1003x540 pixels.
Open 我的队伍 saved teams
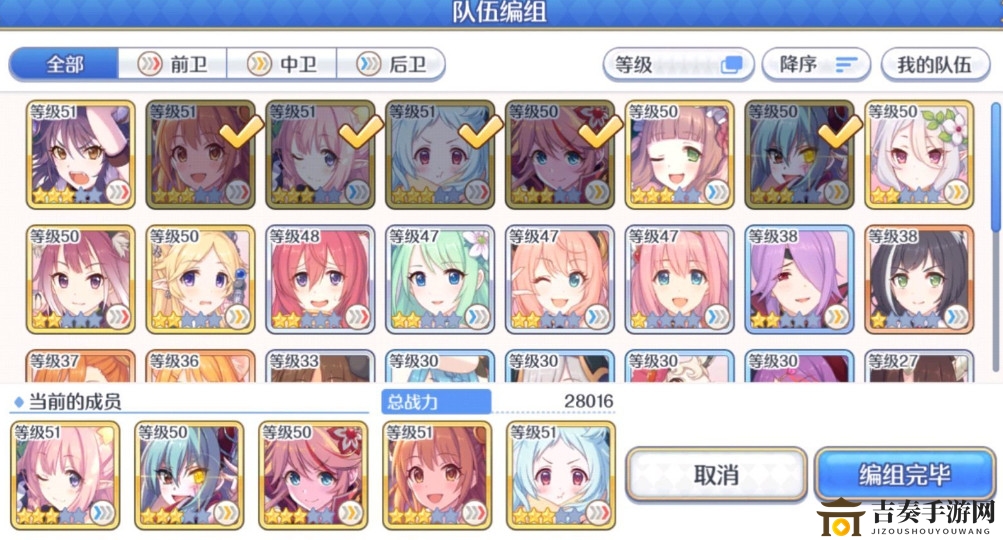(933, 65)
